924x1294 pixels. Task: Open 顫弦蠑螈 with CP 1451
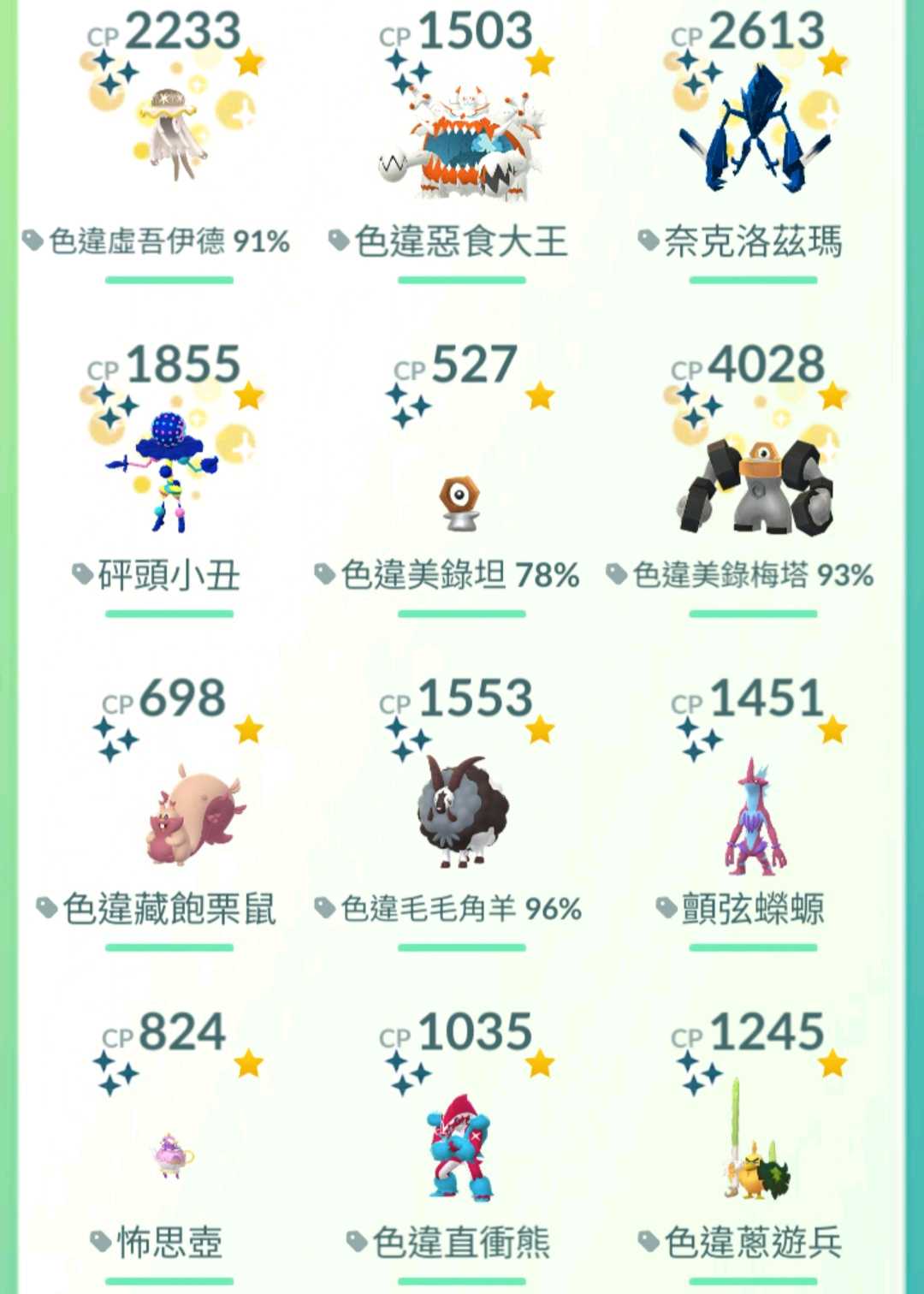coord(754,817)
